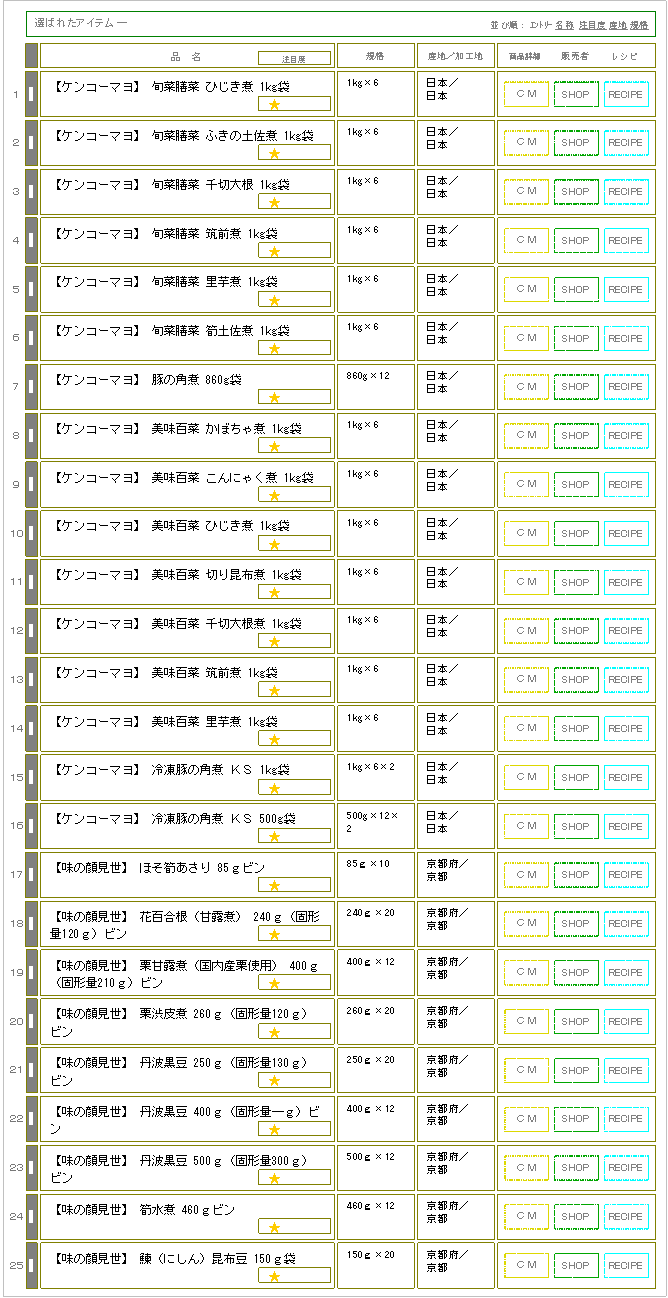Select the row marker for 美味百菜 切り昆布煮
The height and width of the screenshot is (1298, 668).
(x=31, y=582)
